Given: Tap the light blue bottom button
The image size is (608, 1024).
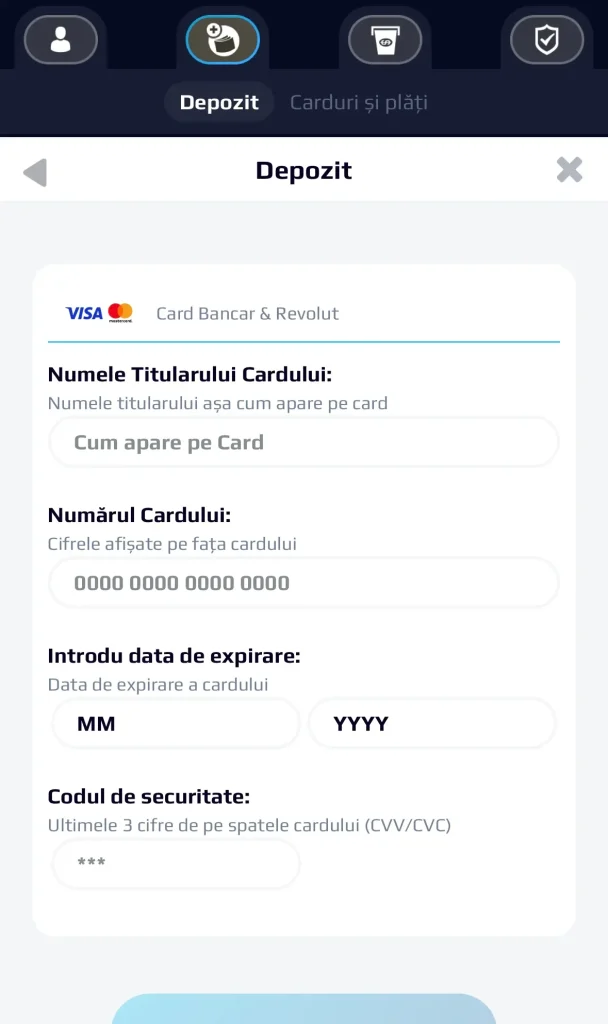Looking at the screenshot, I should pyautogui.click(x=303, y=1008).
